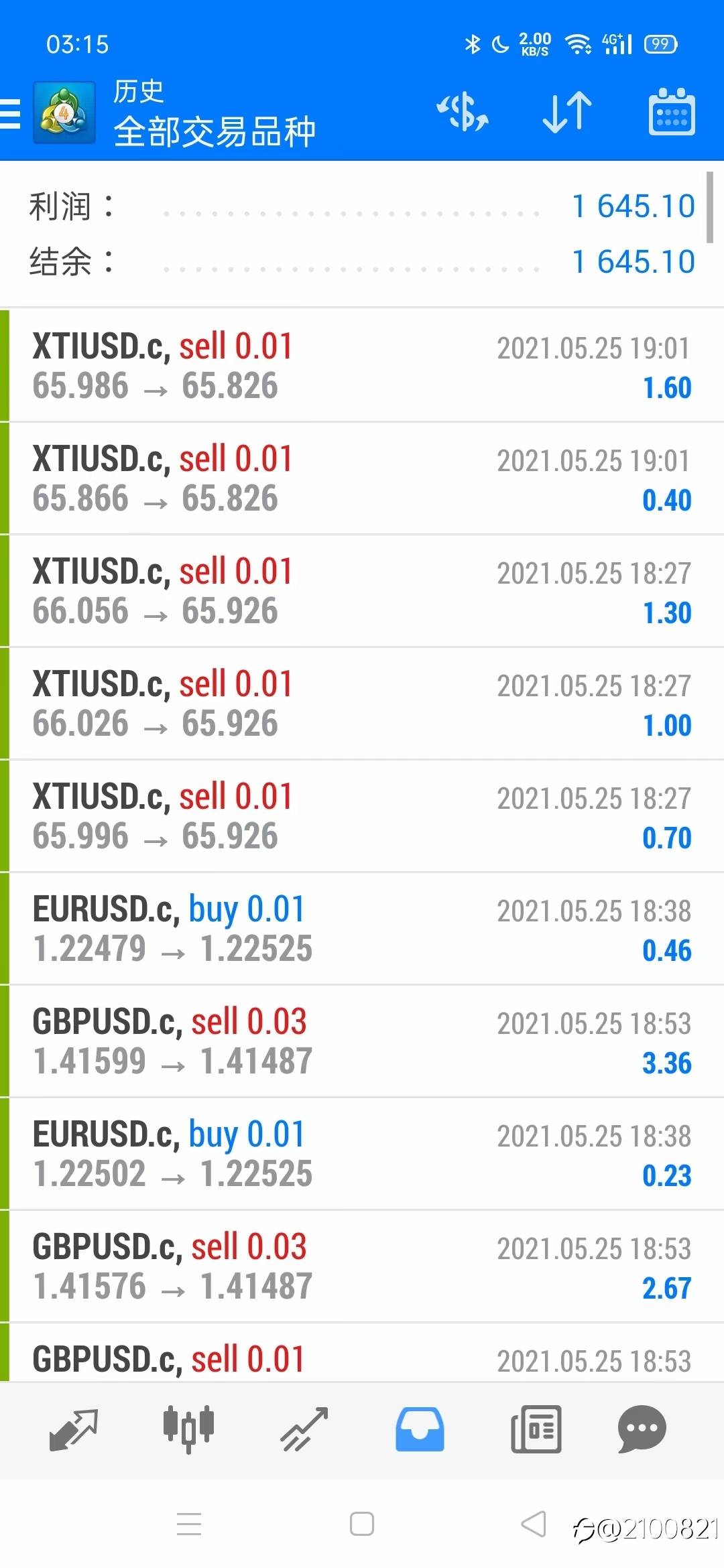The height and width of the screenshot is (1568, 724).
Task: Open XTIUSD.c trade opened at 66.026
Action: pyautogui.click(x=362, y=704)
